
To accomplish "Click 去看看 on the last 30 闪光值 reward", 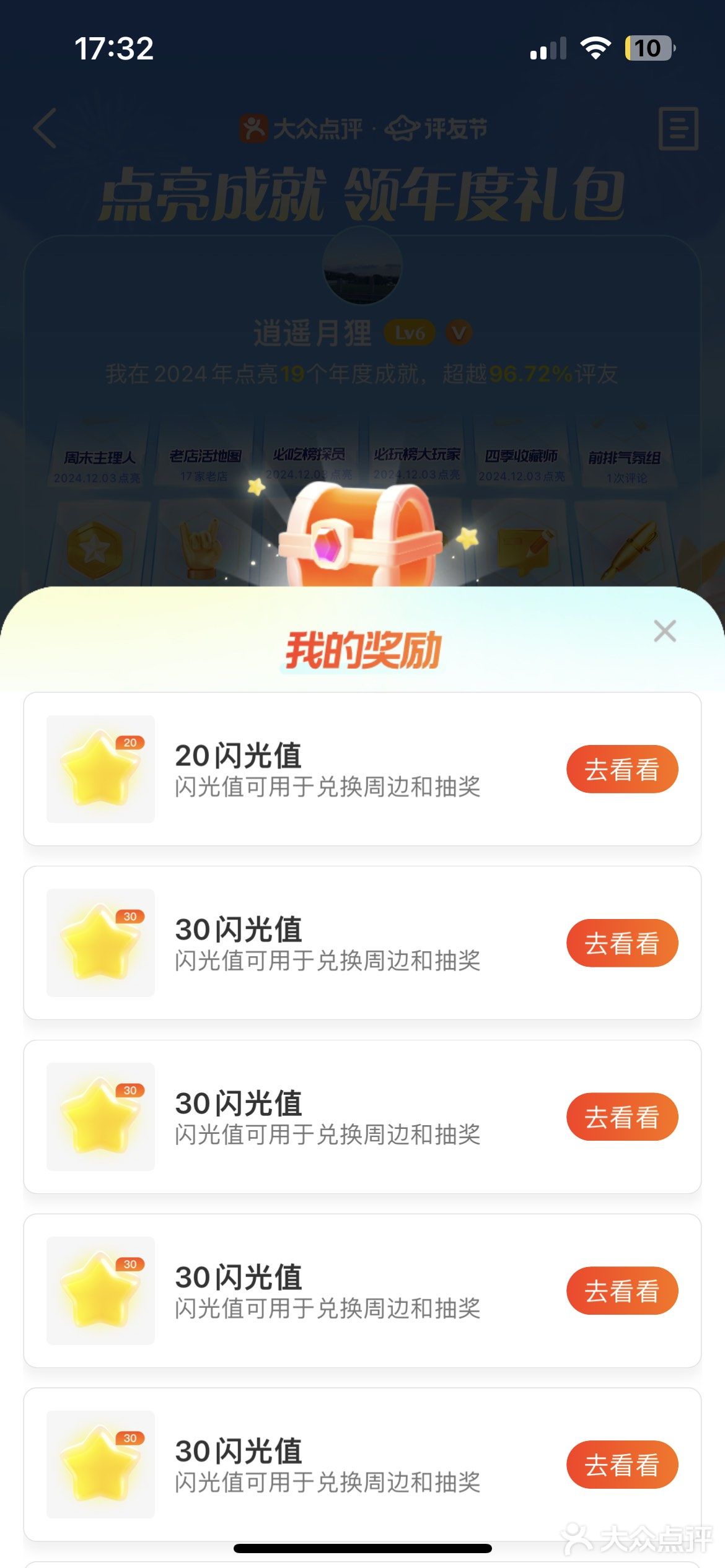I will [x=622, y=1466].
